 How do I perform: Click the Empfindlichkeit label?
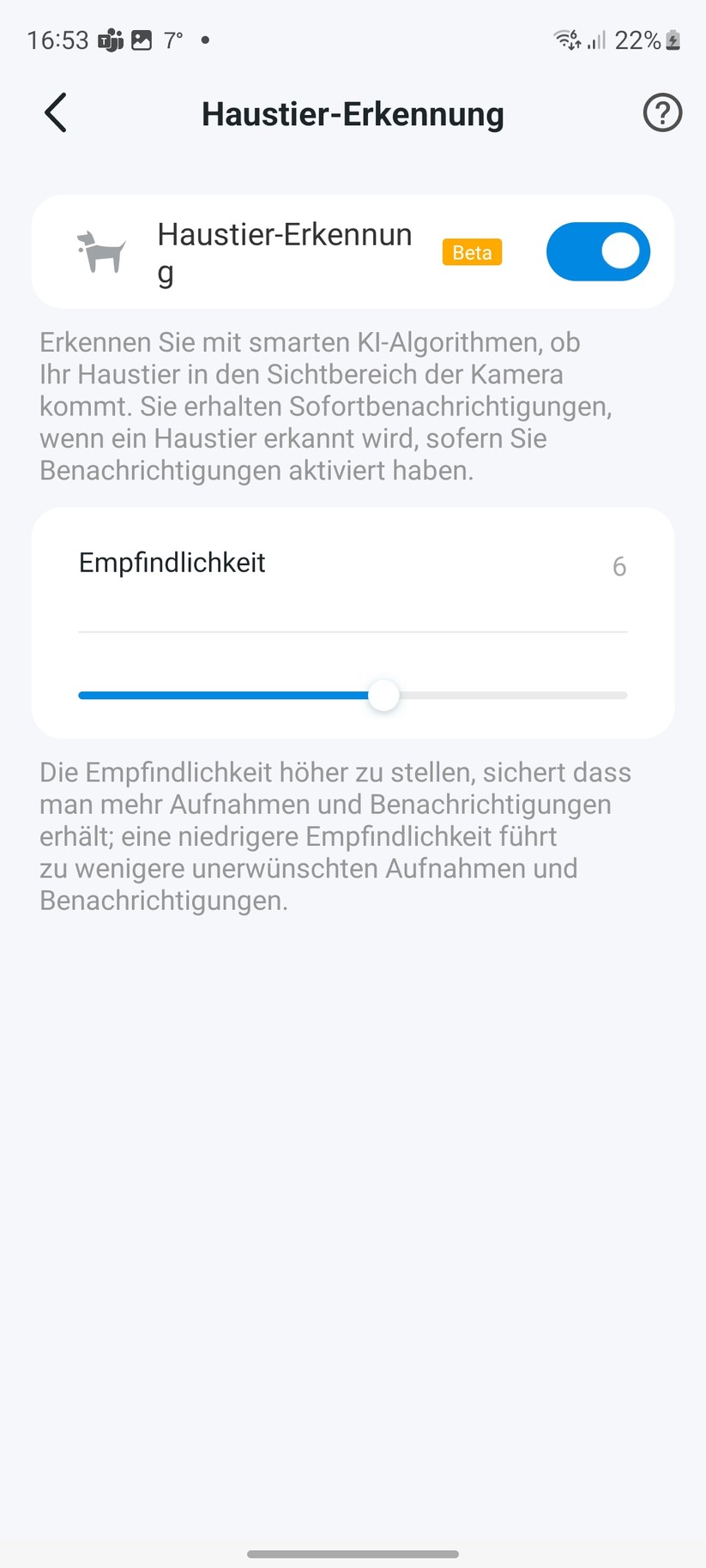(x=172, y=564)
